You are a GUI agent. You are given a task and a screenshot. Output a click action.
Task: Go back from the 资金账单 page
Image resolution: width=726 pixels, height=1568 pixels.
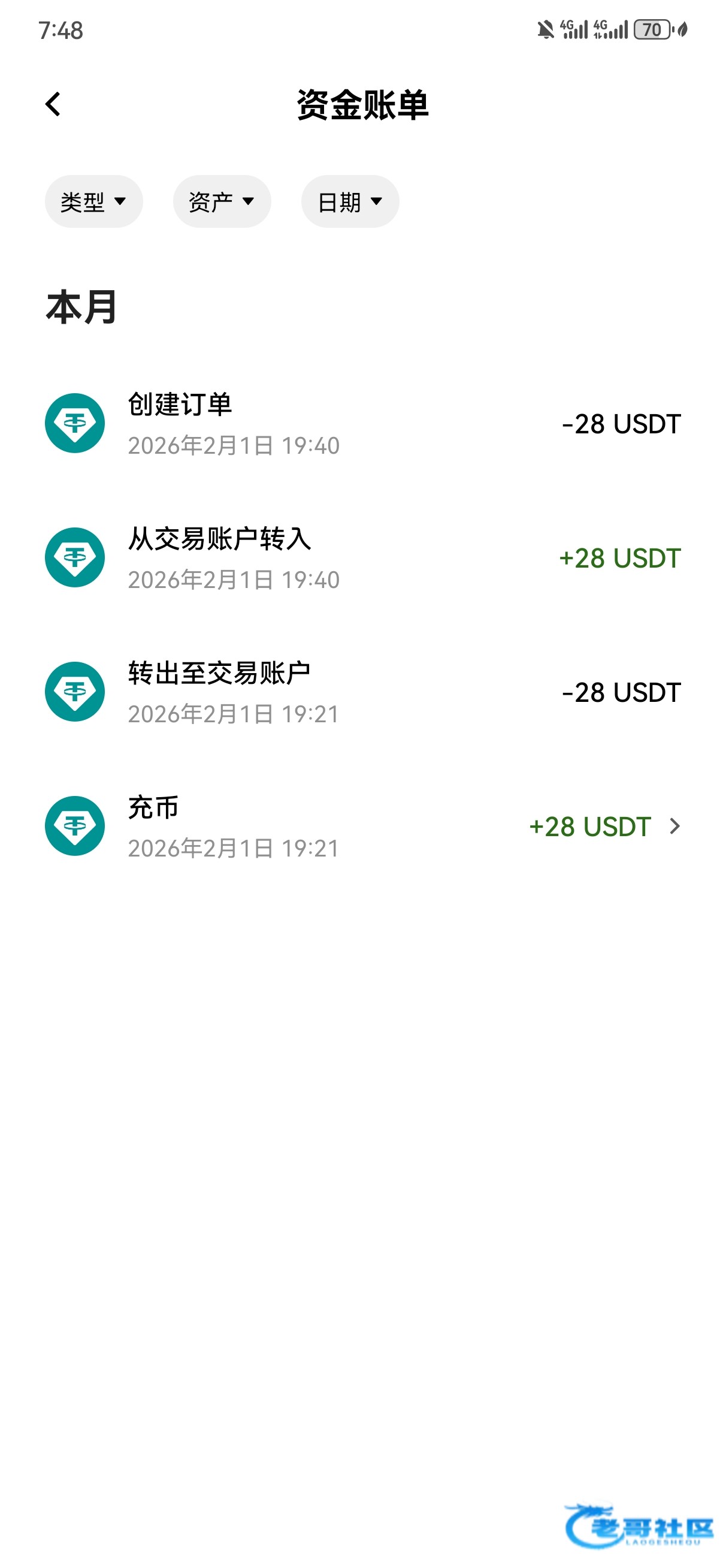tap(53, 104)
